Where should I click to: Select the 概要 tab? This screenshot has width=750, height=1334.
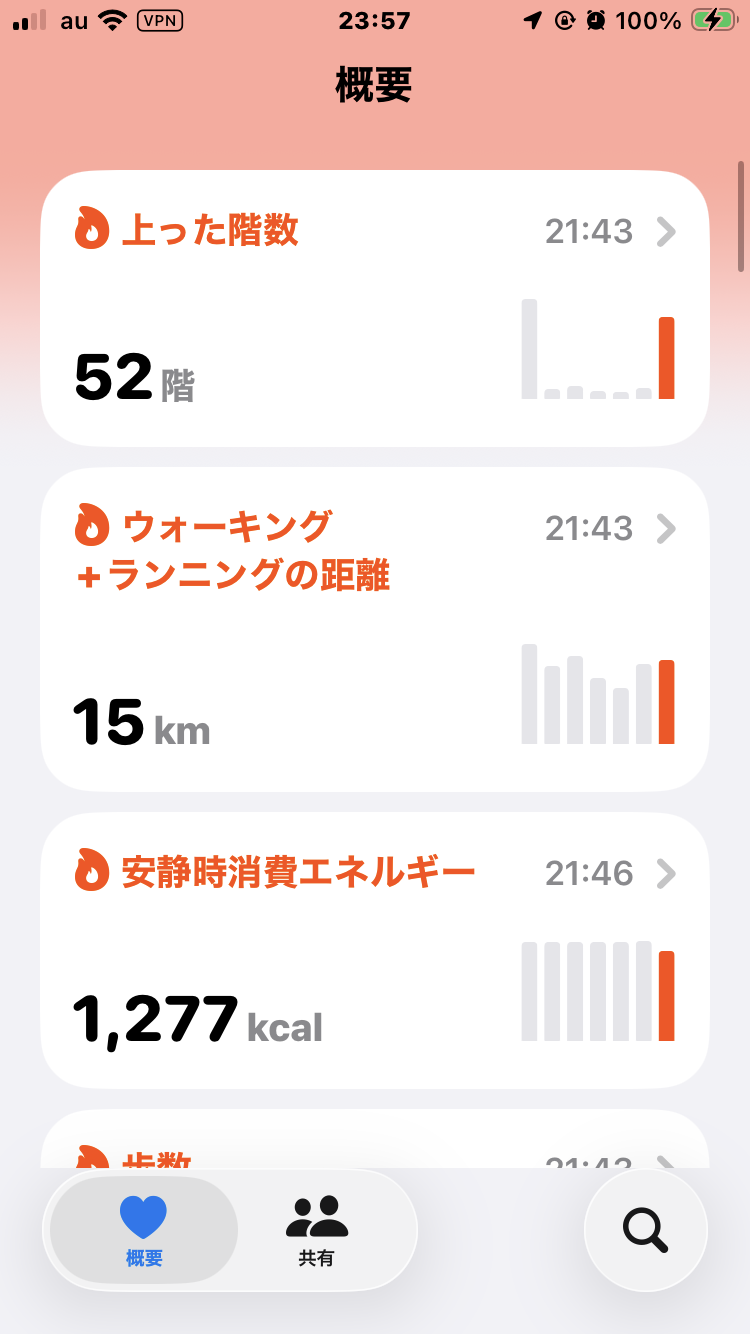(x=144, y=1231)
